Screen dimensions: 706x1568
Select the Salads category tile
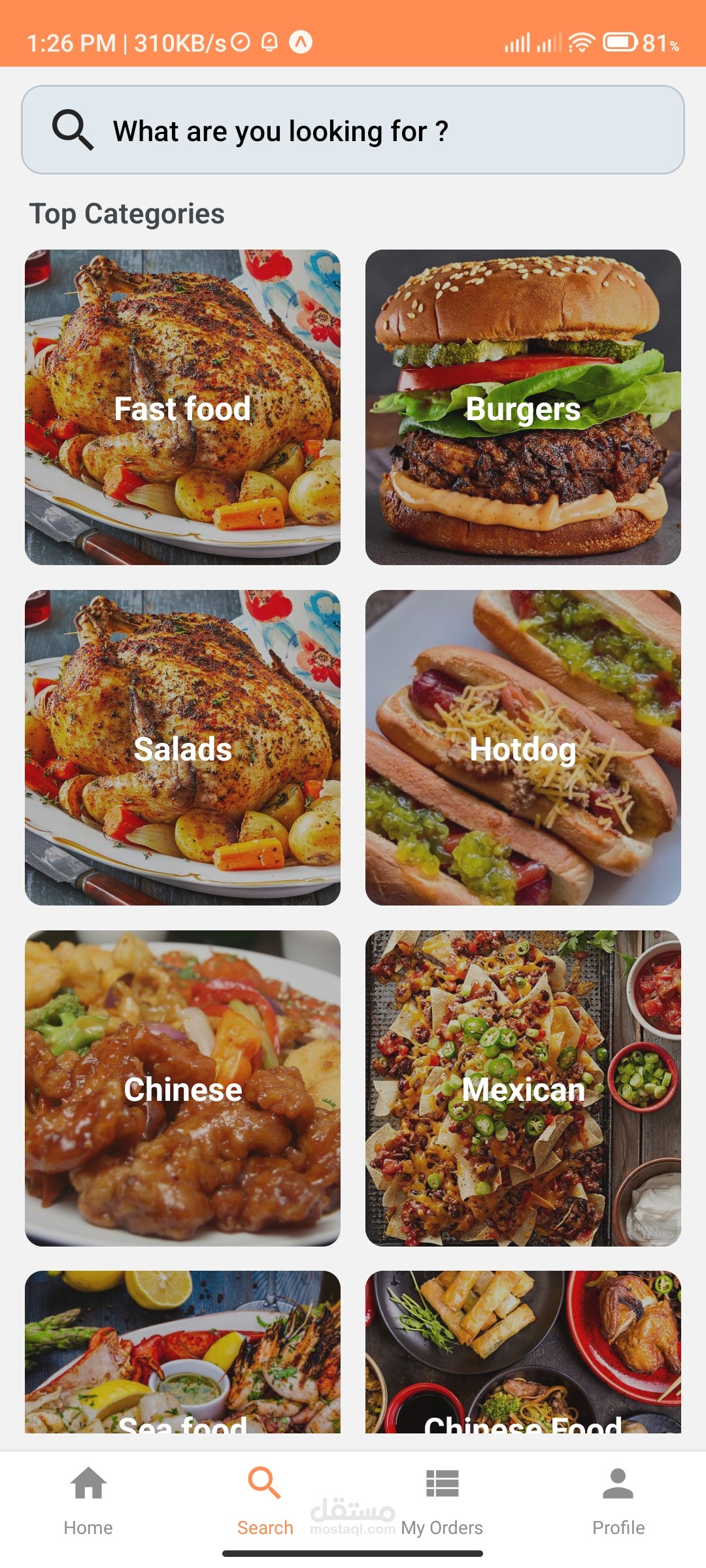[182, 747]
